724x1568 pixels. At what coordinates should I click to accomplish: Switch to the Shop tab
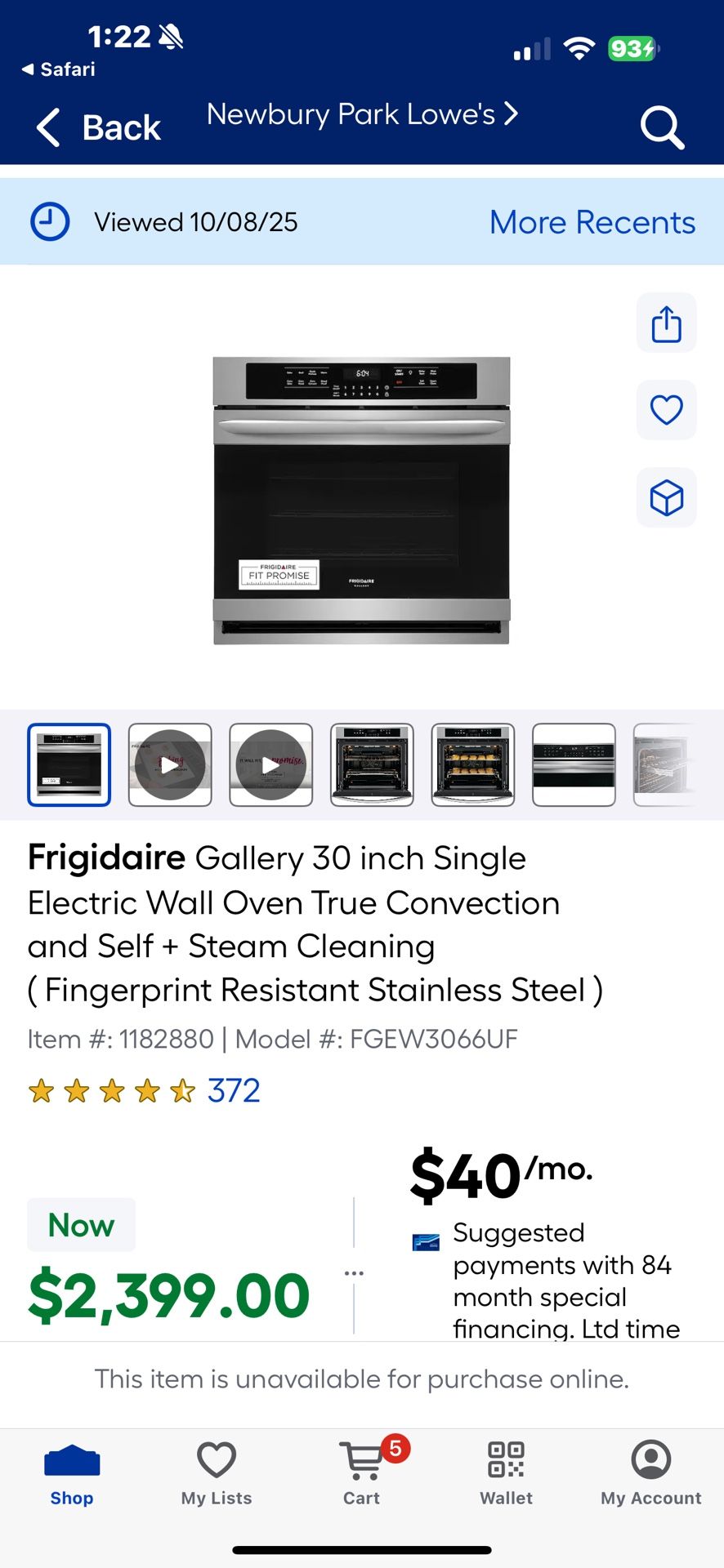click(x=72, y=1474)
